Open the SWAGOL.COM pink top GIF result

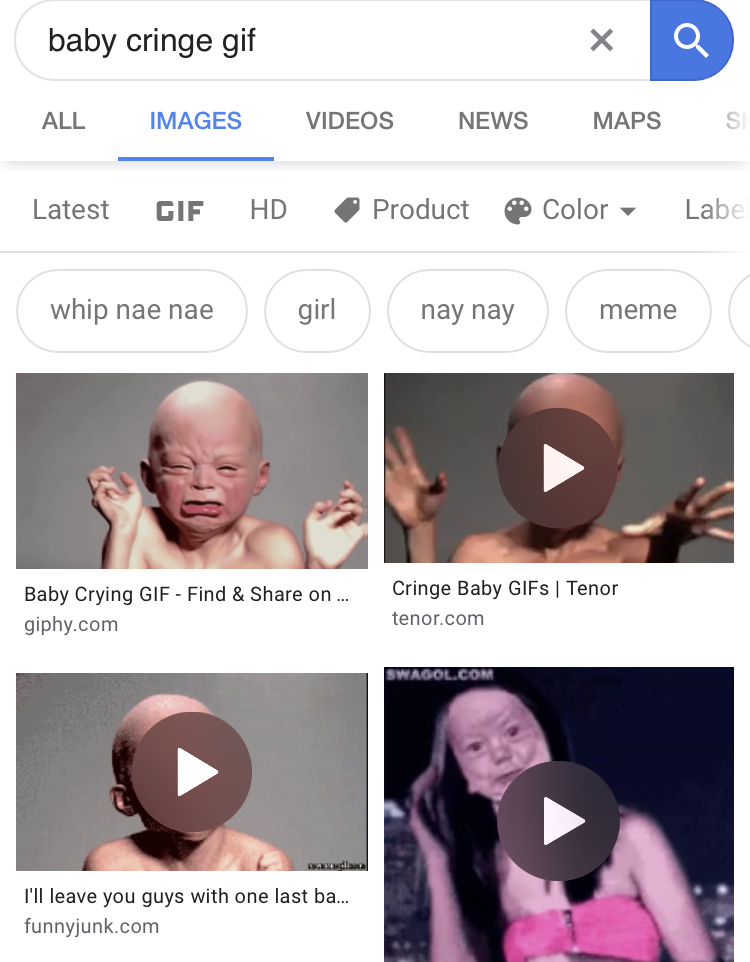tap(558, 815)
